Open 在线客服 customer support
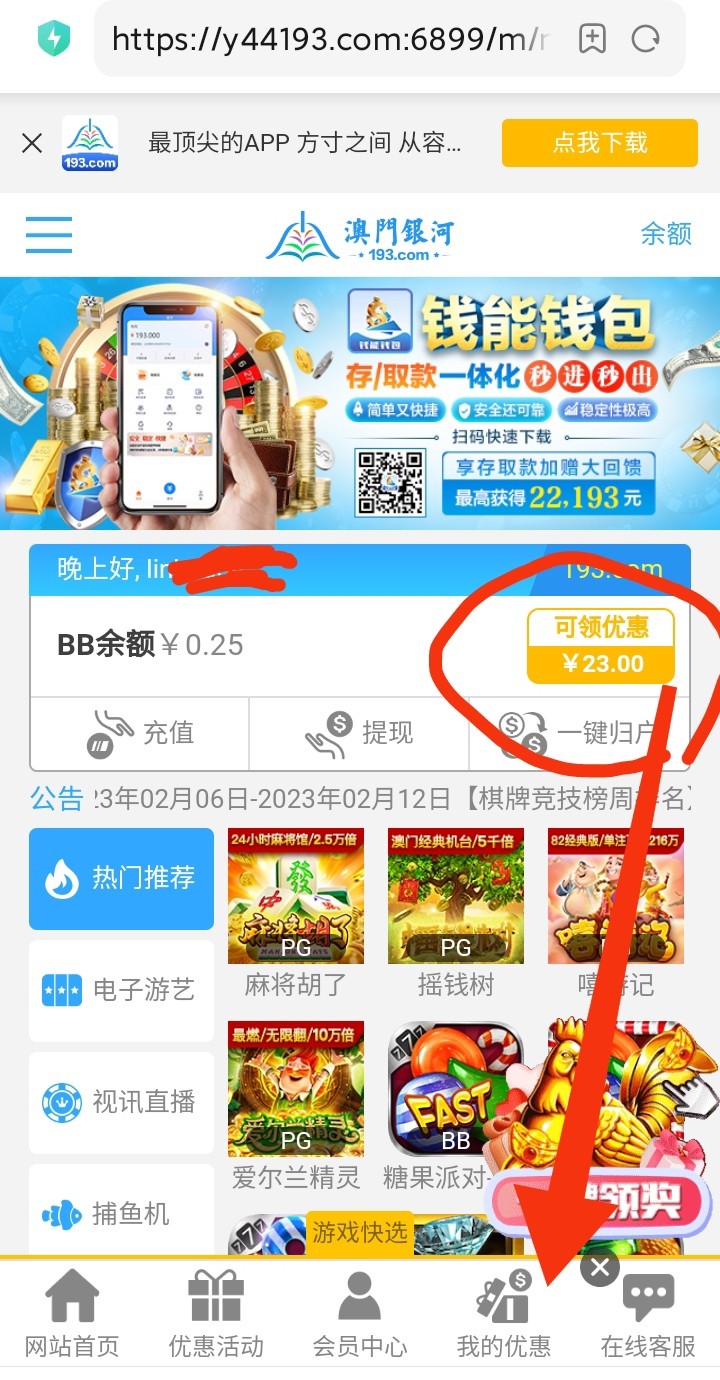 pos(648,1315)
